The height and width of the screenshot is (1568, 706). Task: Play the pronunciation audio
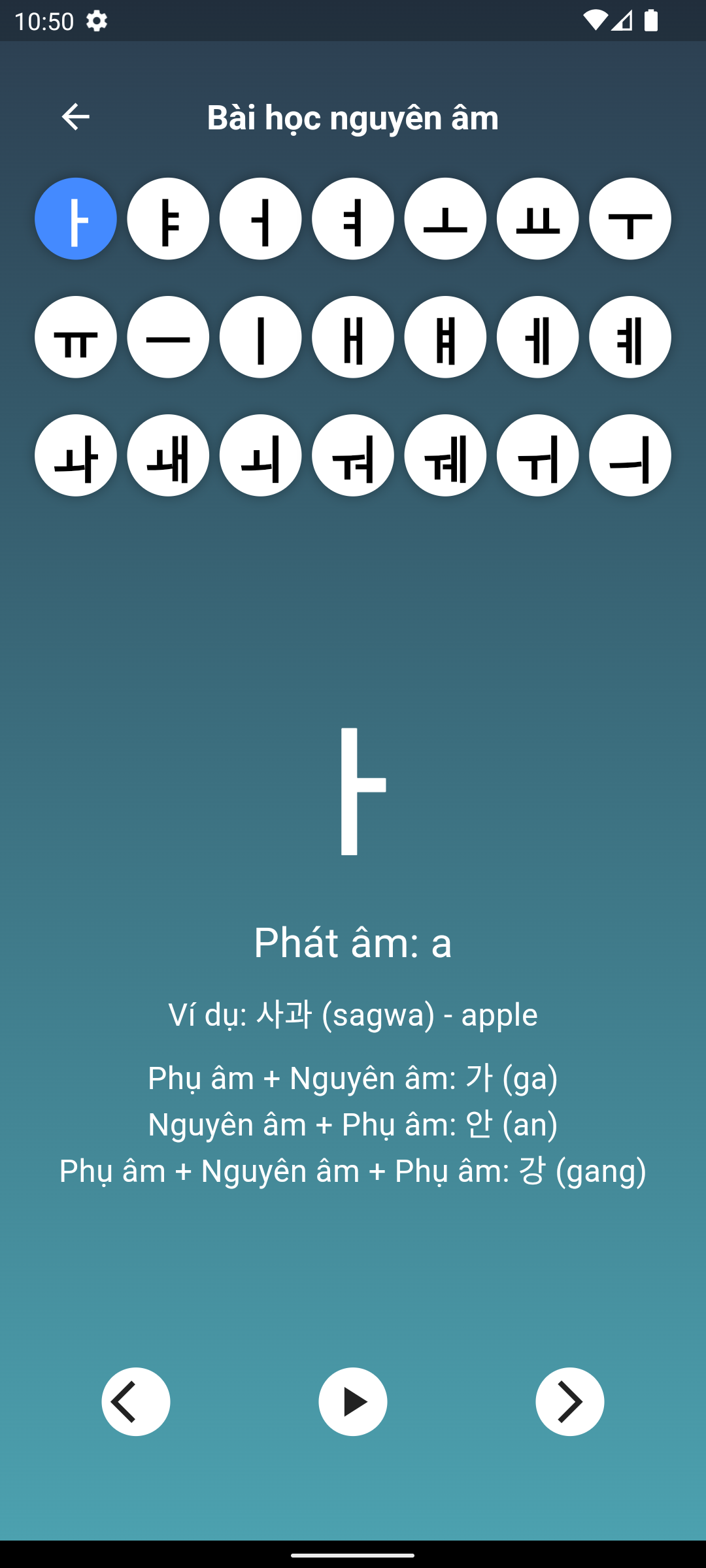click(353, 1401)
